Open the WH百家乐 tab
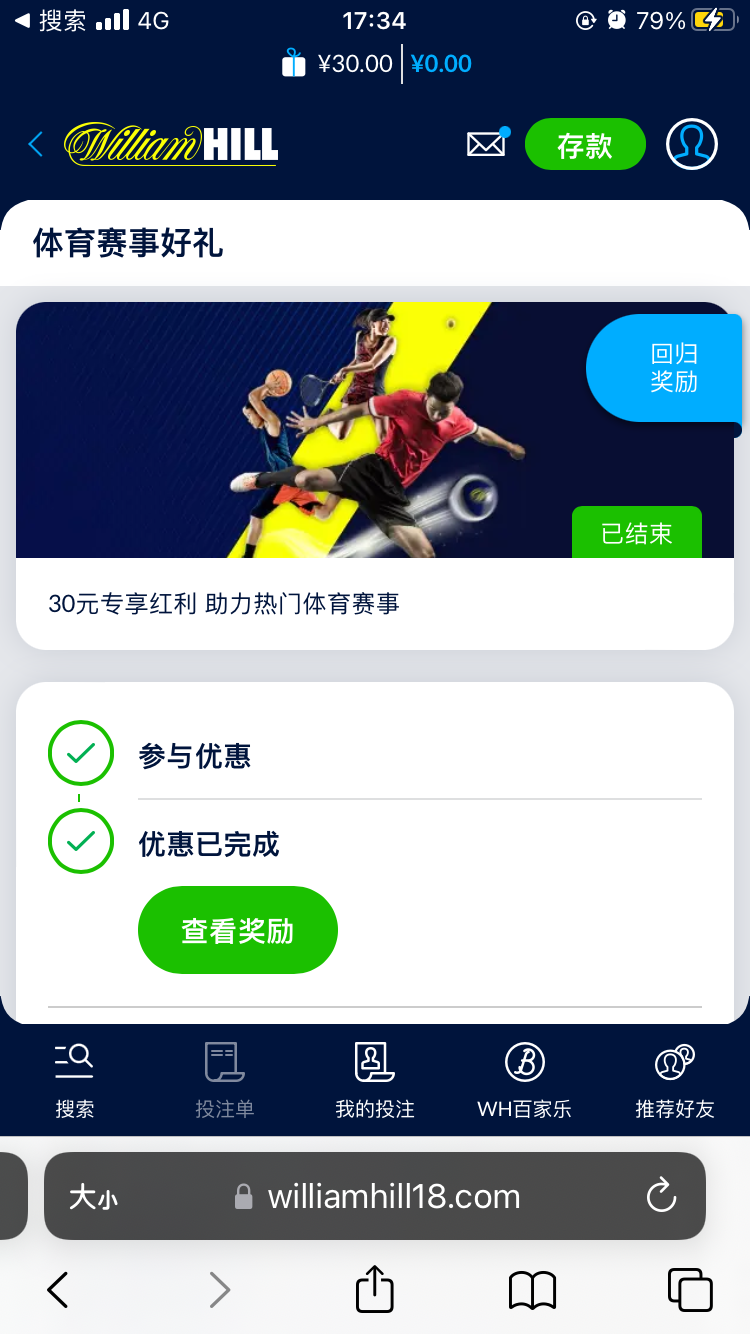Screen dimensions: 750x1334 pos(525,1079)
